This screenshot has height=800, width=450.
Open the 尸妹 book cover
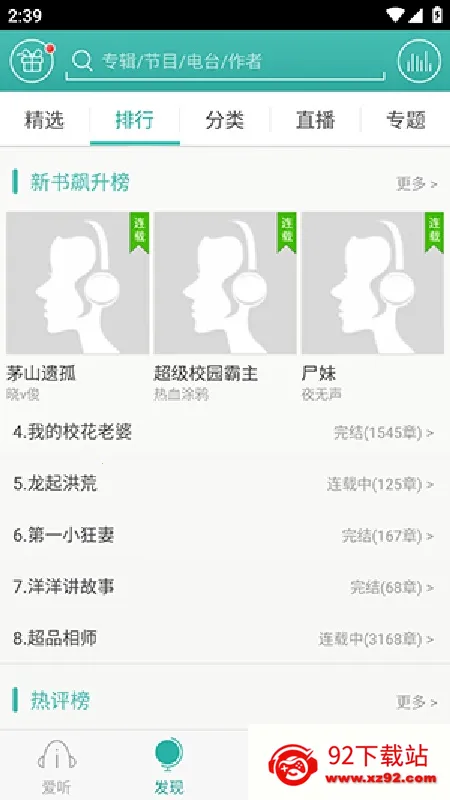point(372,283)
